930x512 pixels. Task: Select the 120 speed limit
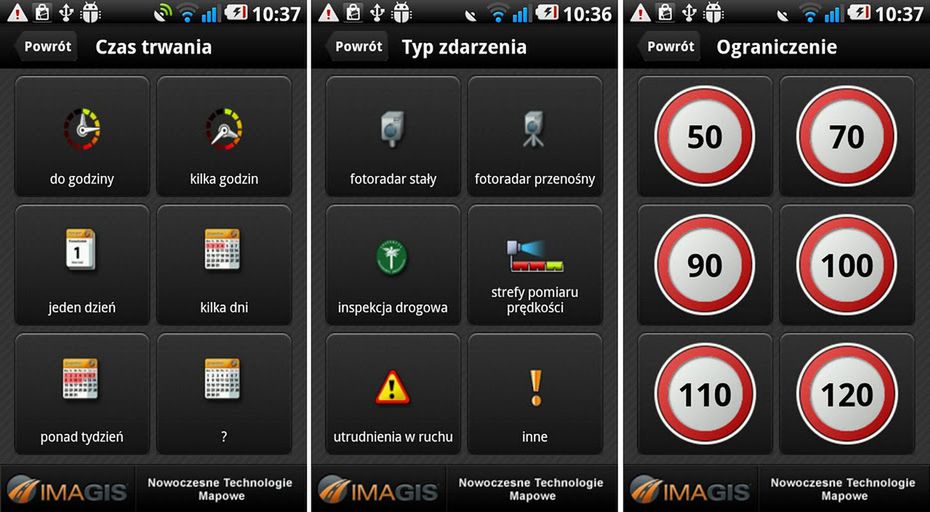(847, 394)
